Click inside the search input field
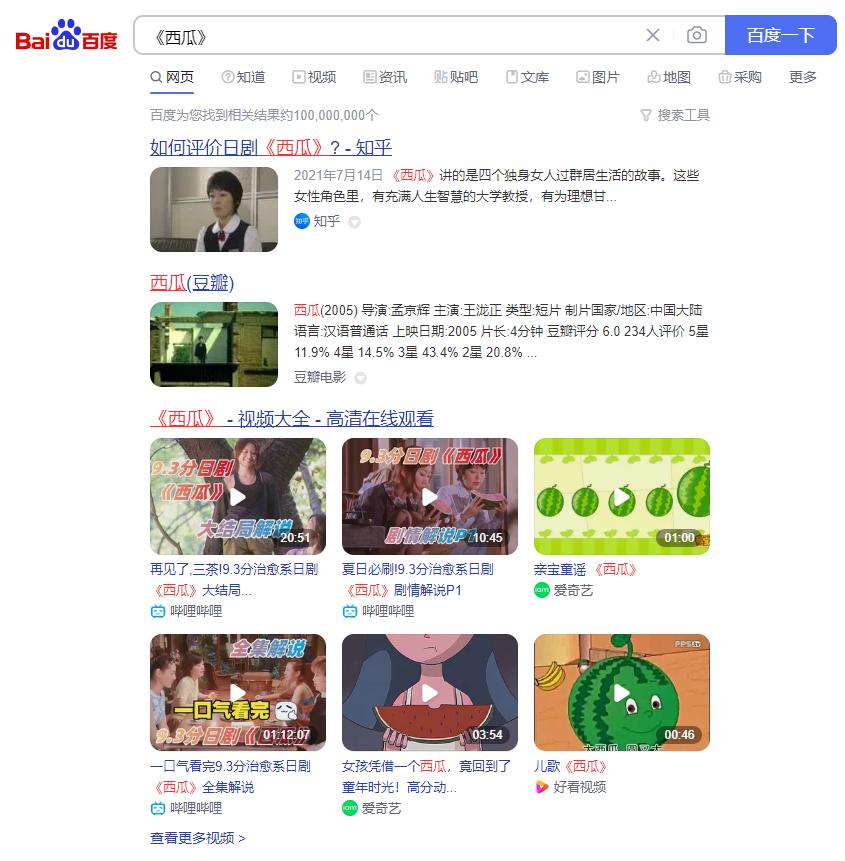Image resolution: width=845 pixels, height=861 pixels. click(x=400, y=35)
